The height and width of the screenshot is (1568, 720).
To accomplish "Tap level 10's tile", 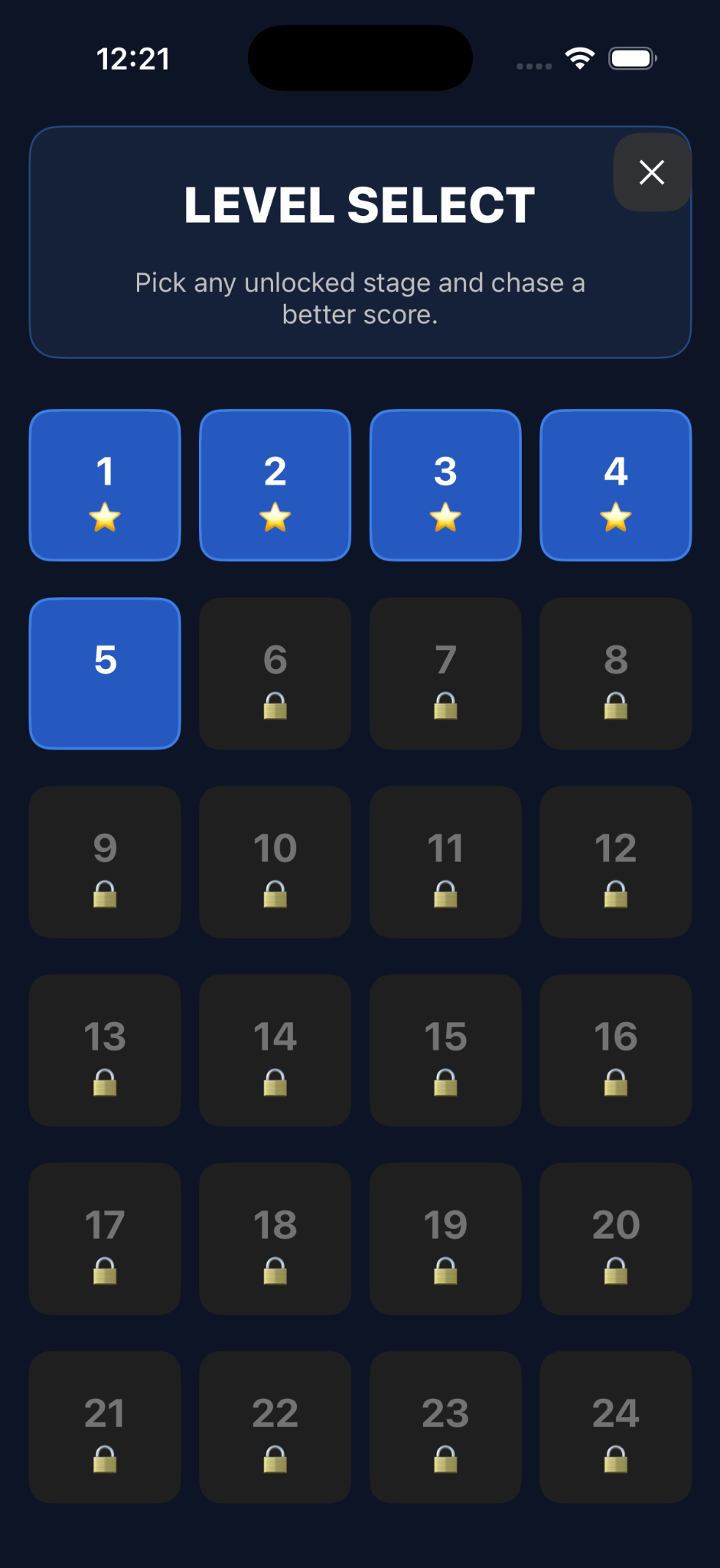I will [275, 861].
